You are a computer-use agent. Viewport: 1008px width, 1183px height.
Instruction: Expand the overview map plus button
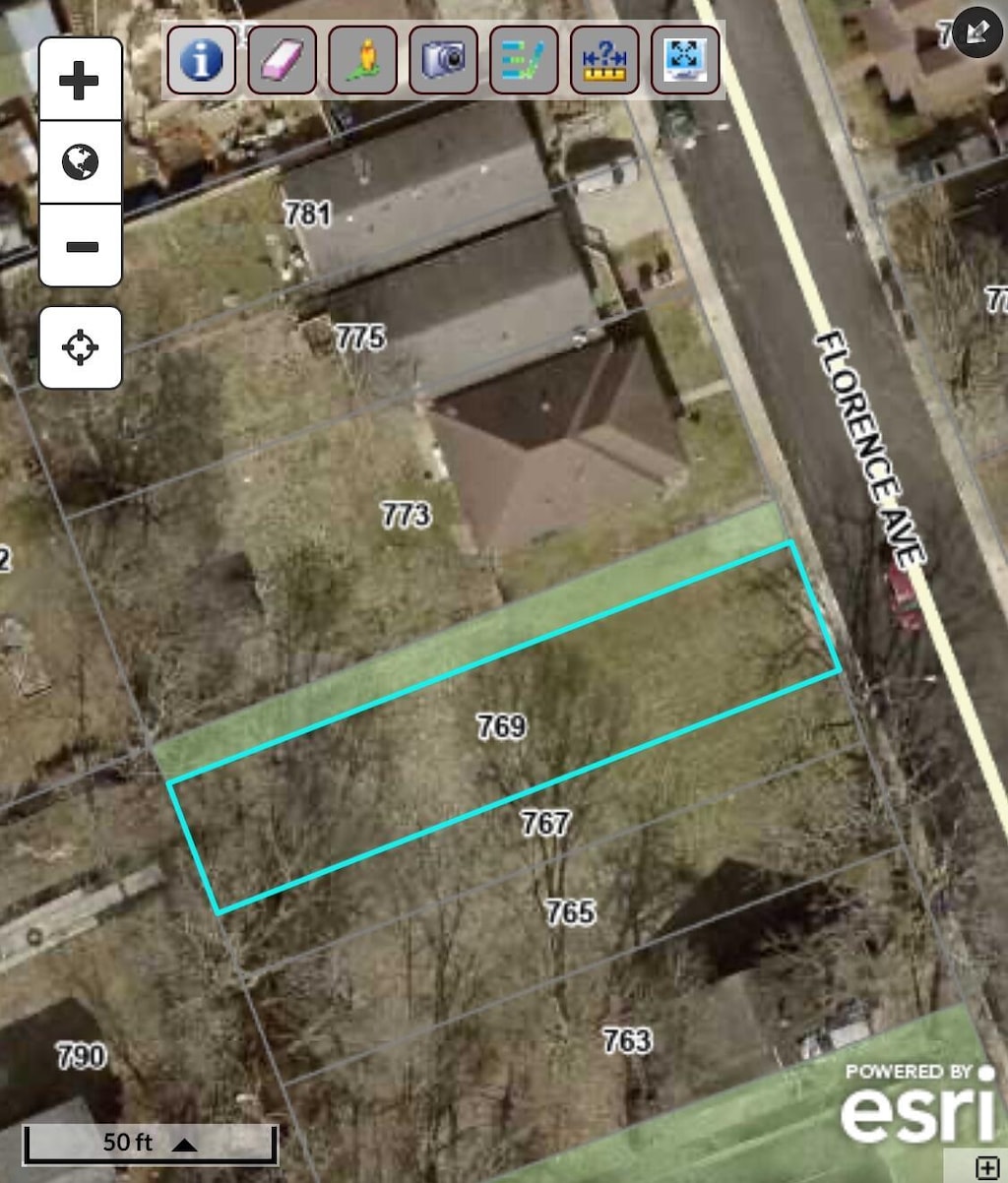tap(986, 1167)
